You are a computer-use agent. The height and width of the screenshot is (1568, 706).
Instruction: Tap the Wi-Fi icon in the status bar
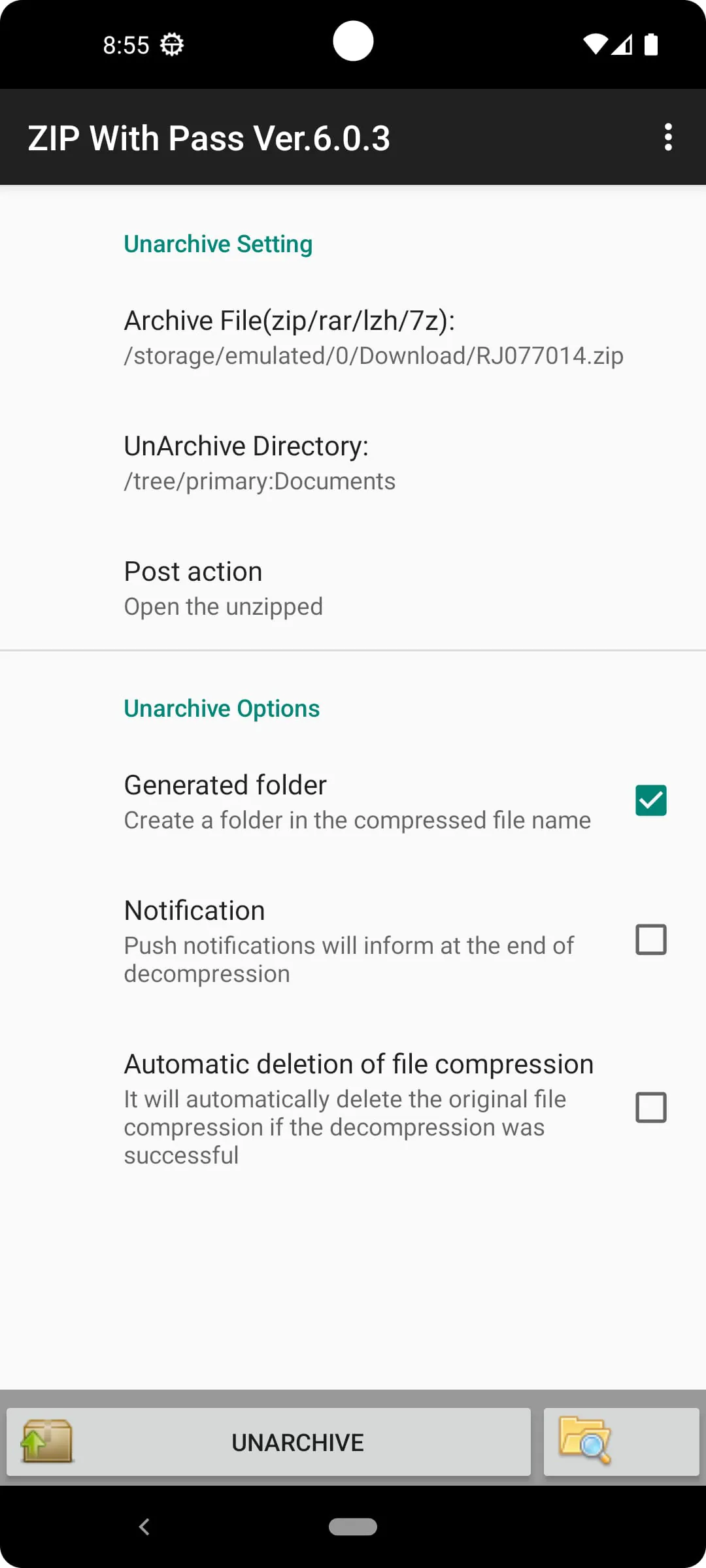(x=596, y=44)
